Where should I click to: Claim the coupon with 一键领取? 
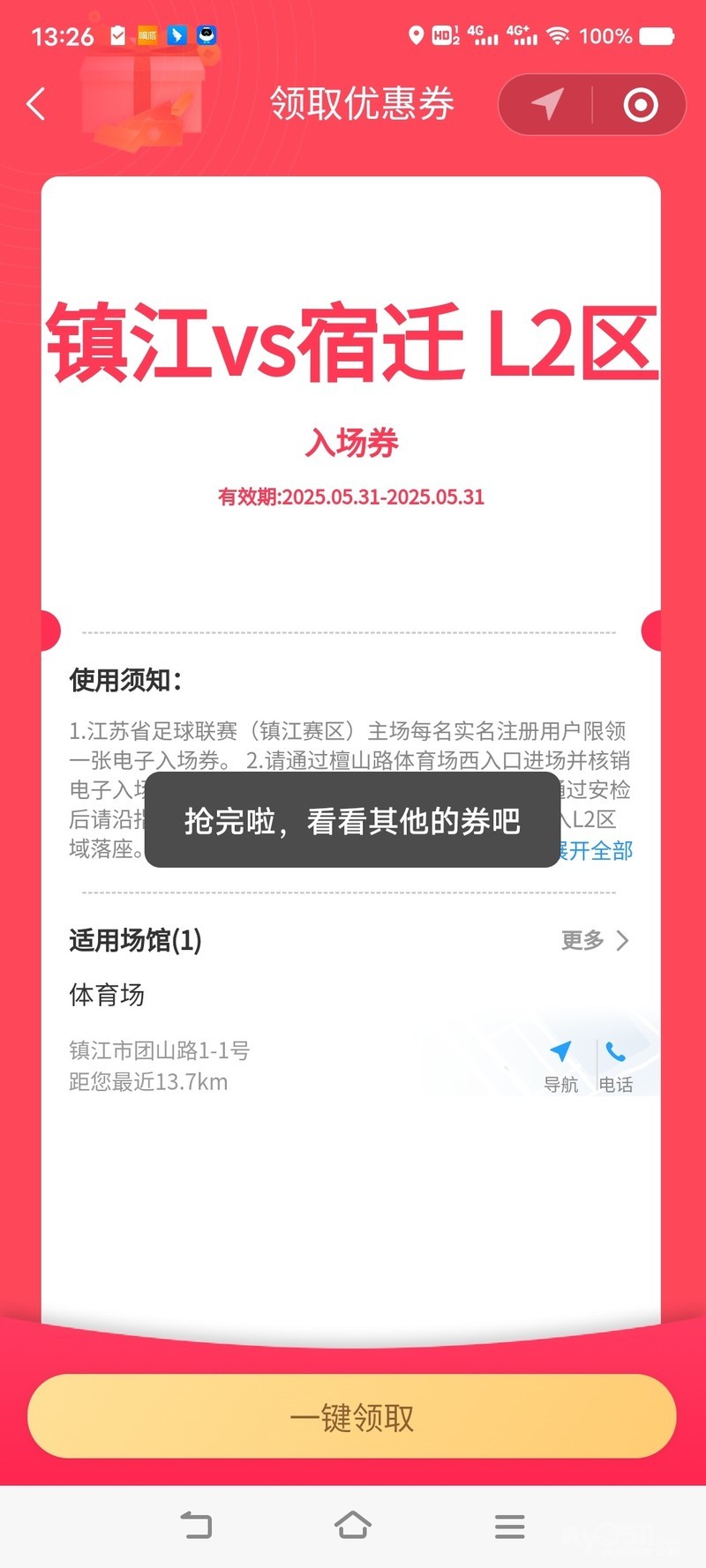[352, 1417]
